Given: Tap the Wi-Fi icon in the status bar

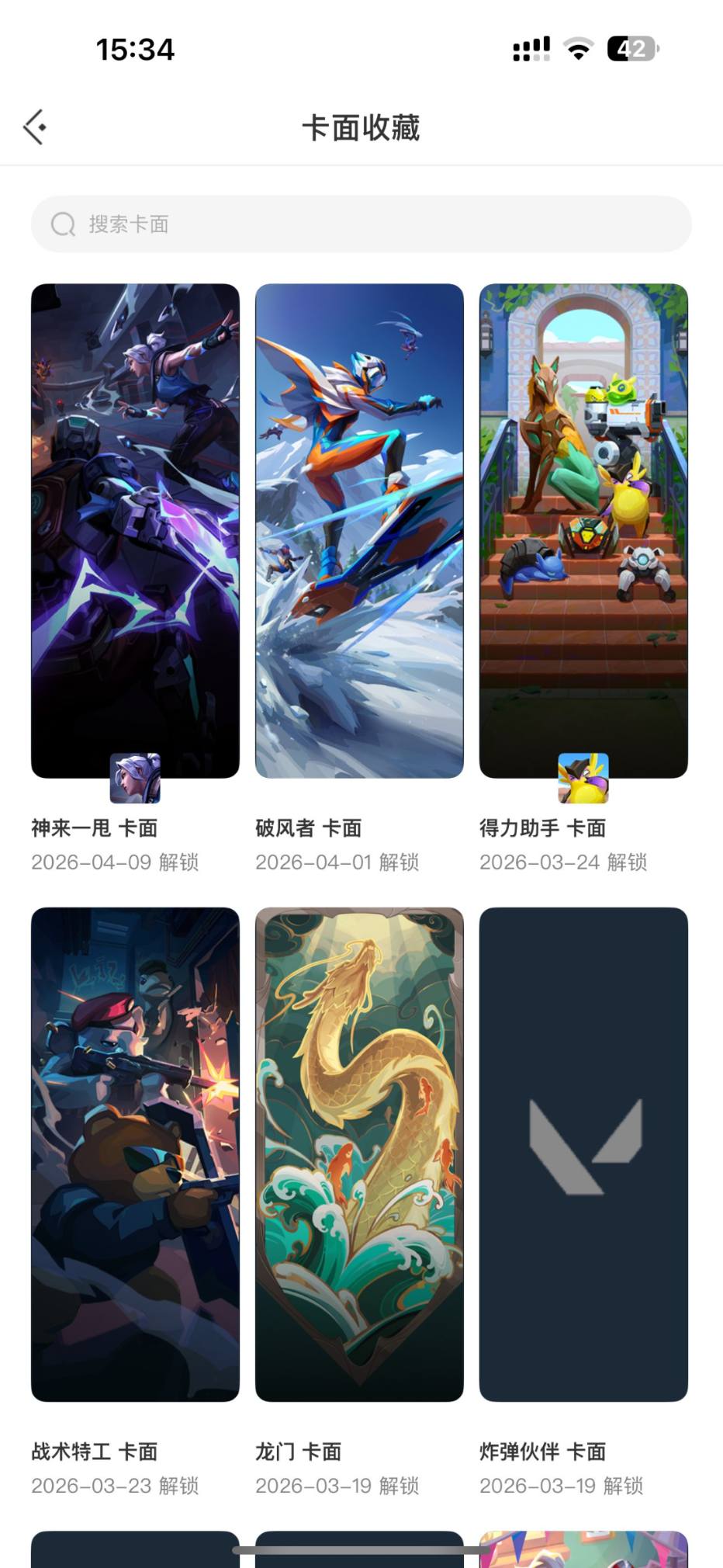Looking at the screenshot, I should [577, 49].
